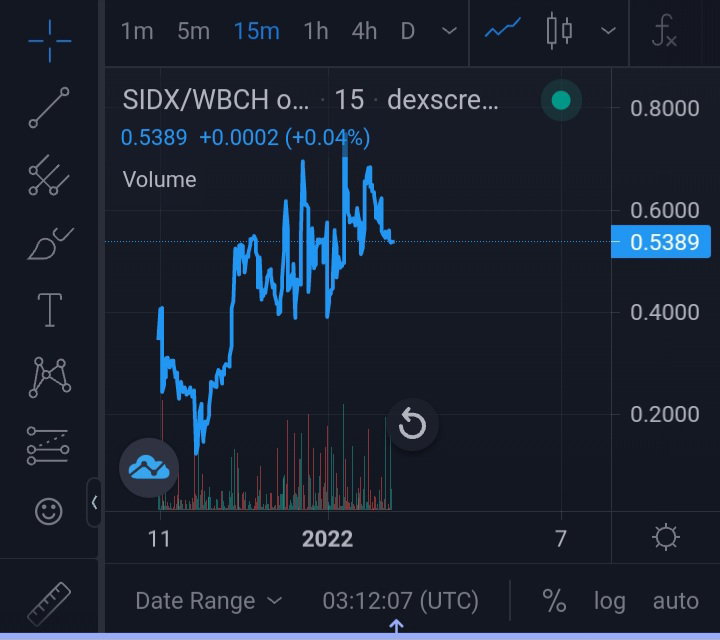The width and height of the screenshot is (720, 640).
Task: Select the brush drawing tool
Action: pos(50,244)
